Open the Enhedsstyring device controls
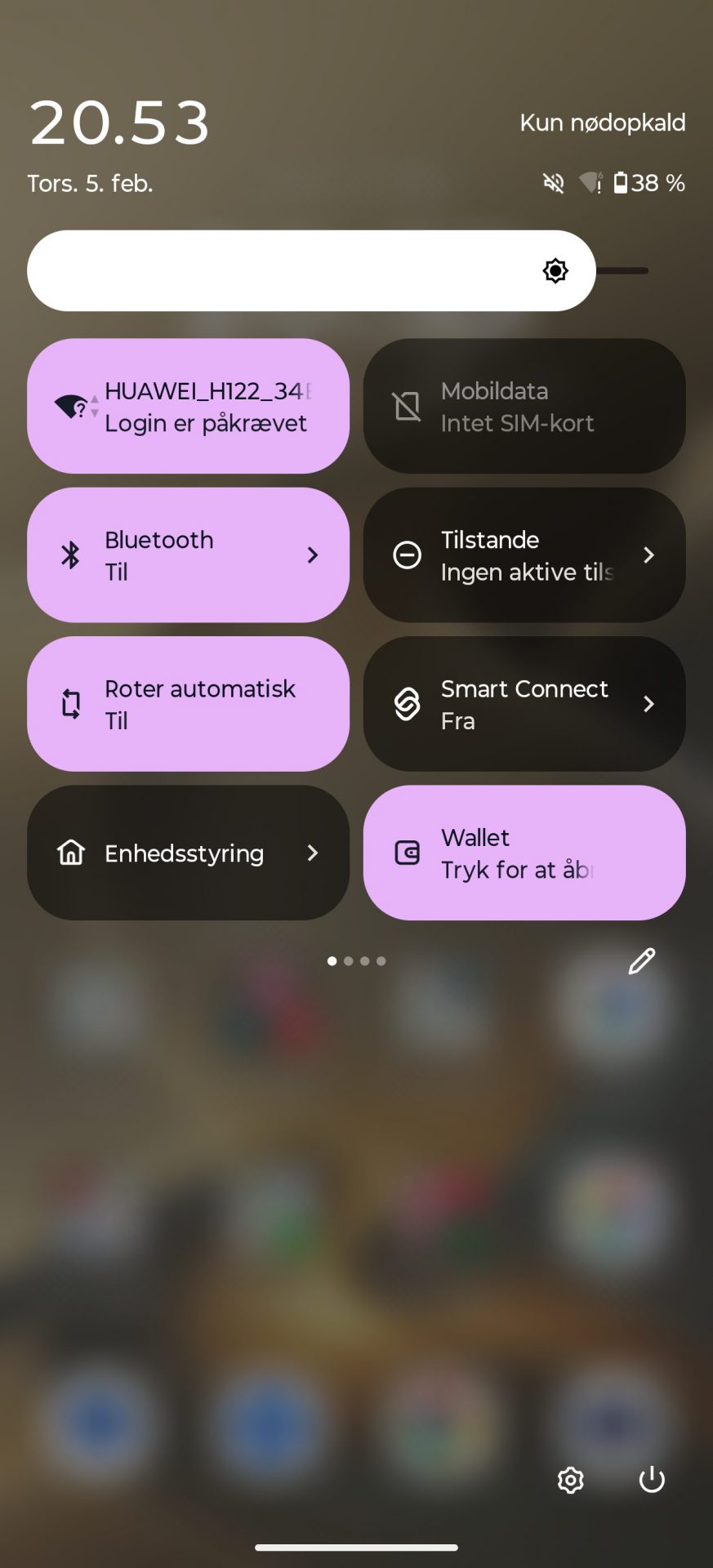This screenshot has width=713, height=1568. [188, 853]
